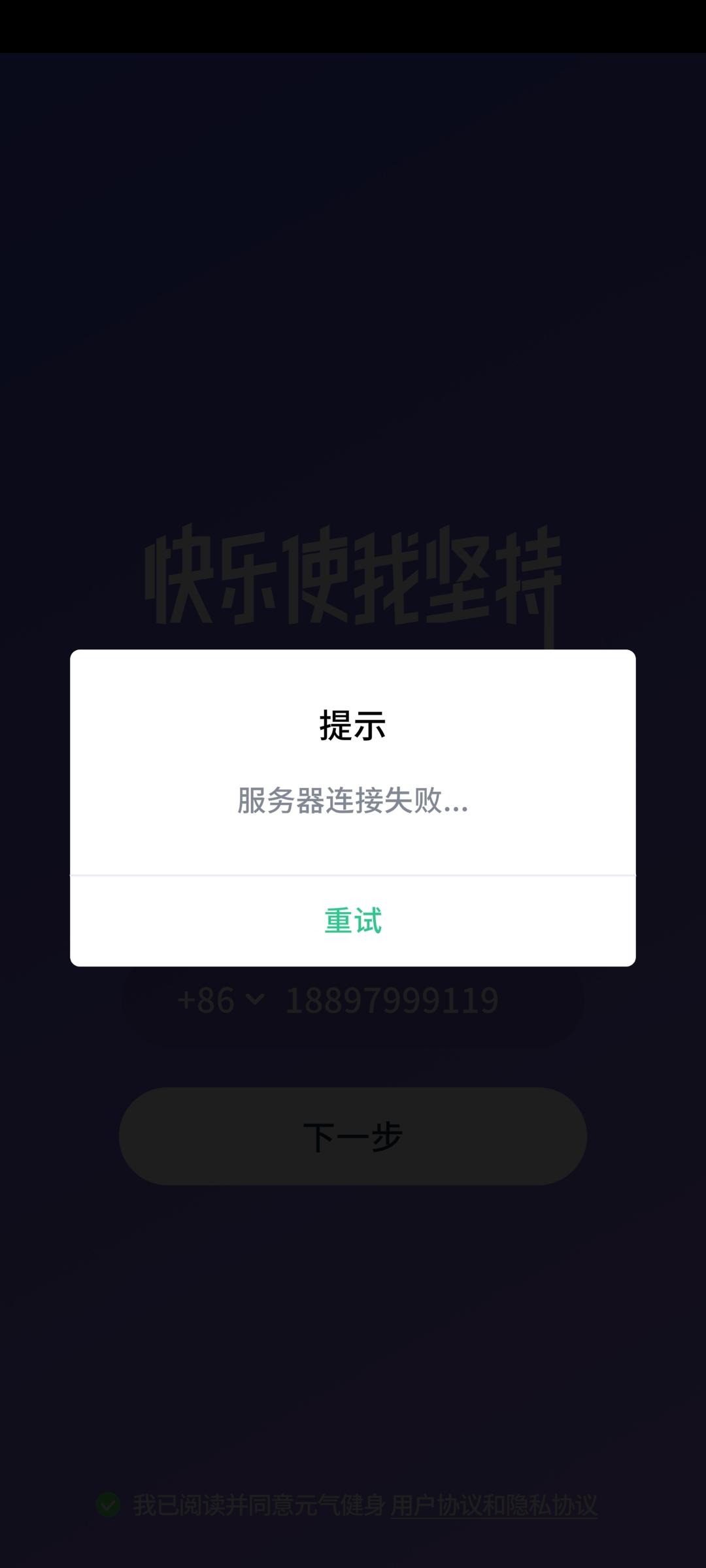This screenshot has height=1568, width=706.
Task: Open the +86 country code dropdown
Action: [x=220, y=1000]
